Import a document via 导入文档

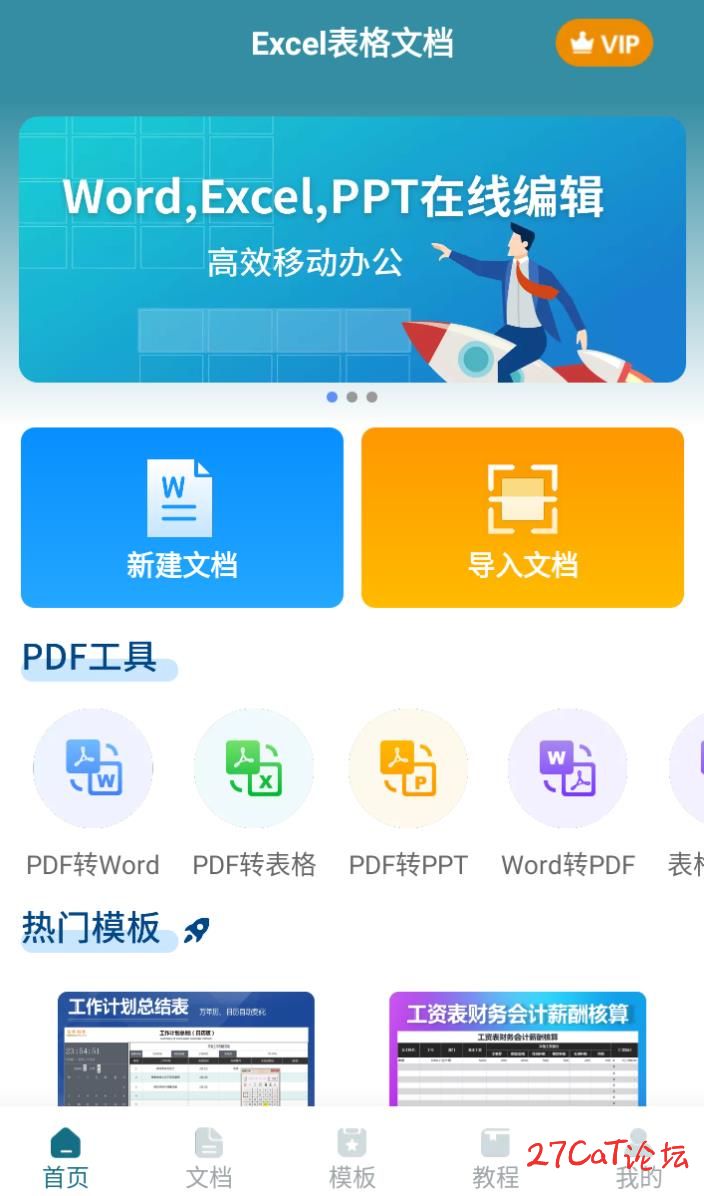click(522, 517)
